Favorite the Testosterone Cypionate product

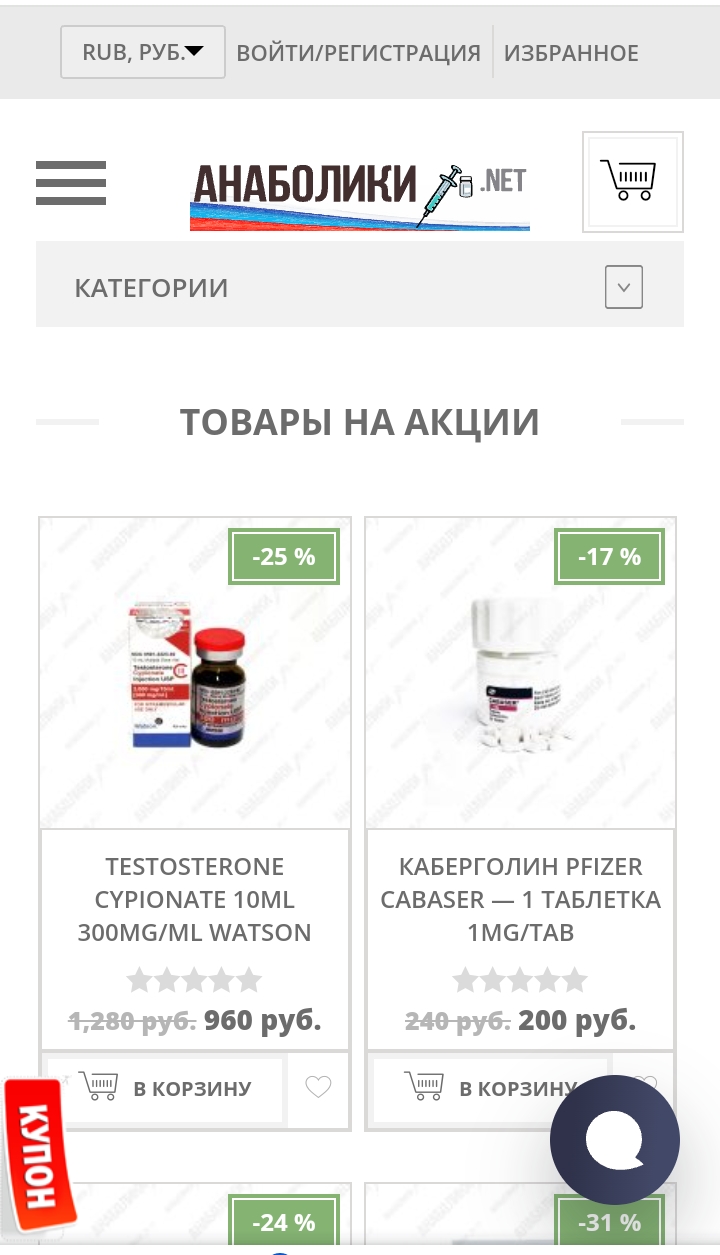[x=318, y=1087]
